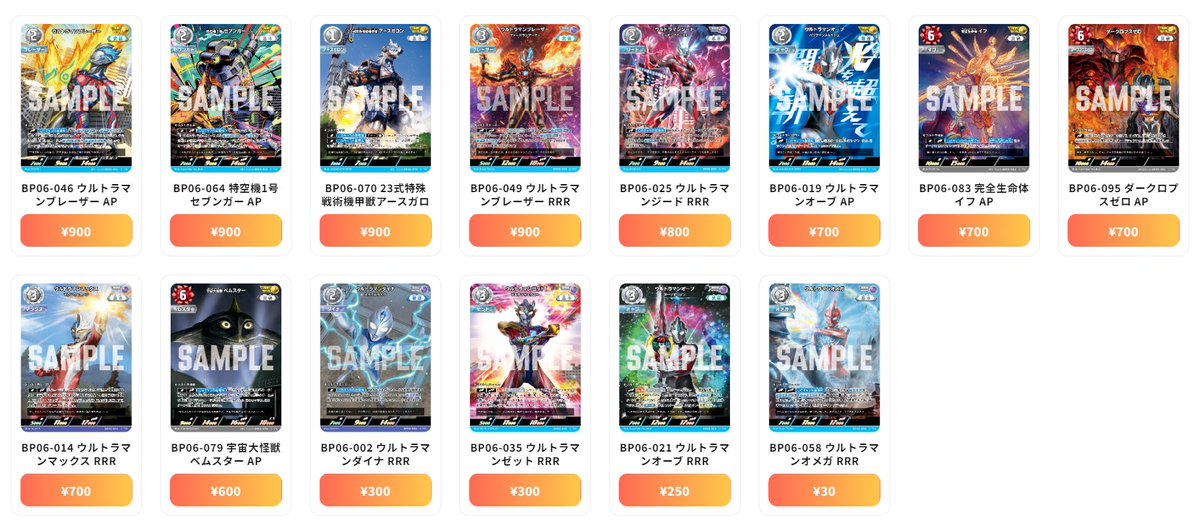Tap ¥900 button for BP06-064 セブンガー AP

point(226,231)
